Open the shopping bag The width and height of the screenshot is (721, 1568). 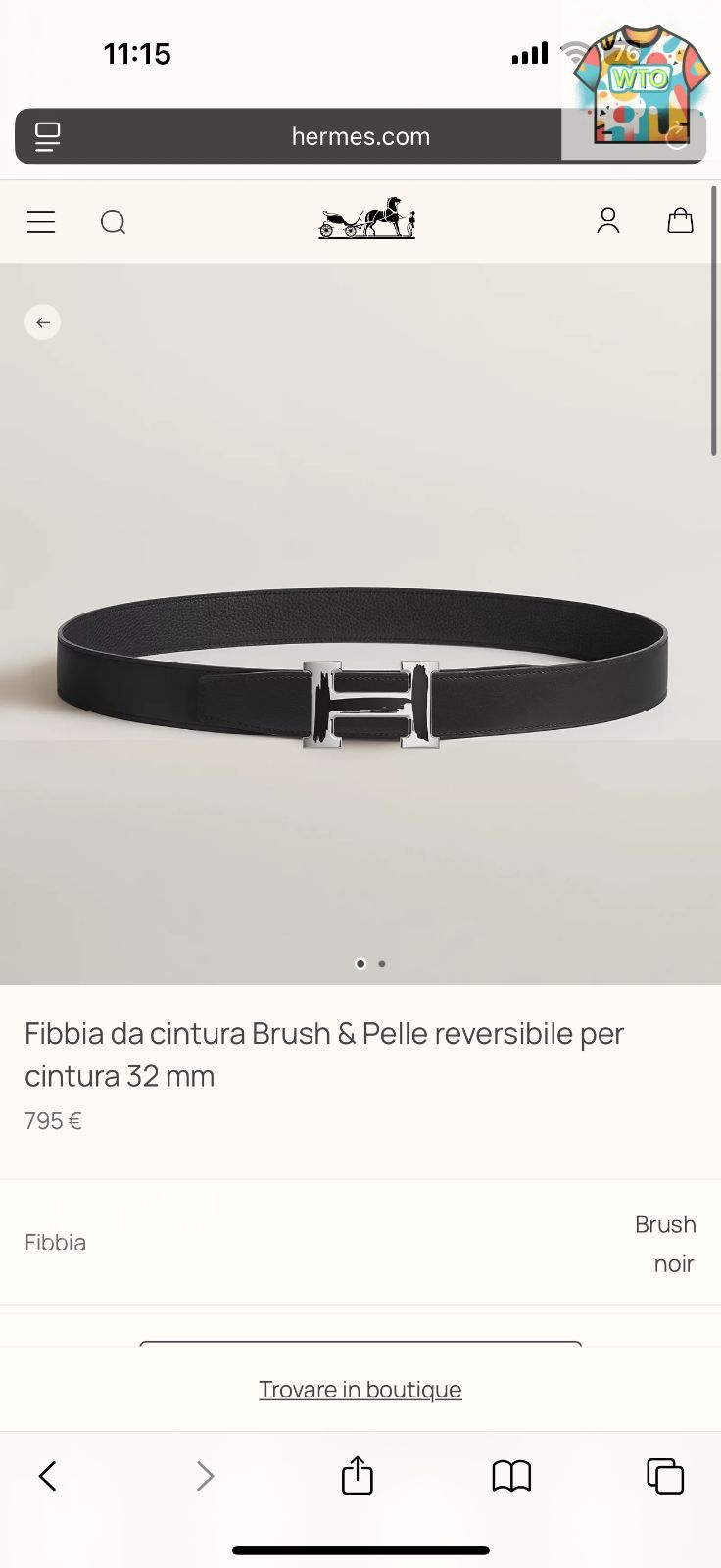click(x=680, y=221)
